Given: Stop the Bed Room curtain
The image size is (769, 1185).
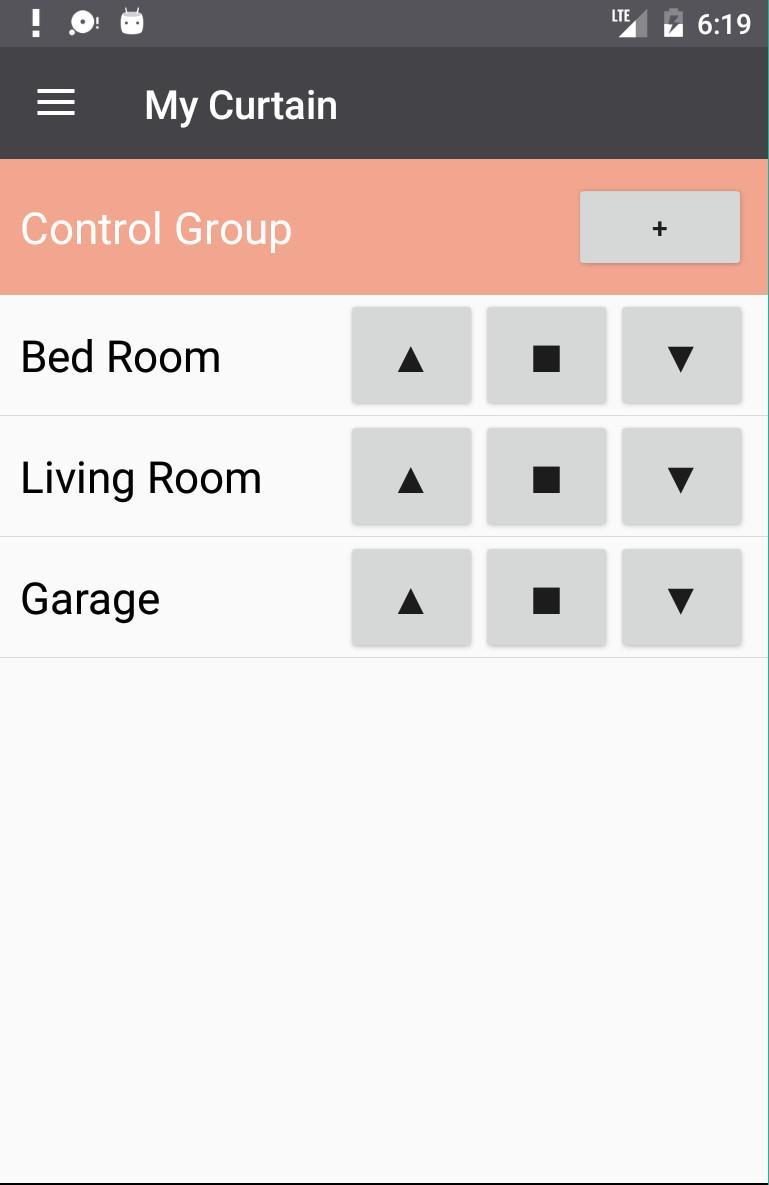Looking at the screenshot, I should 546,356.
